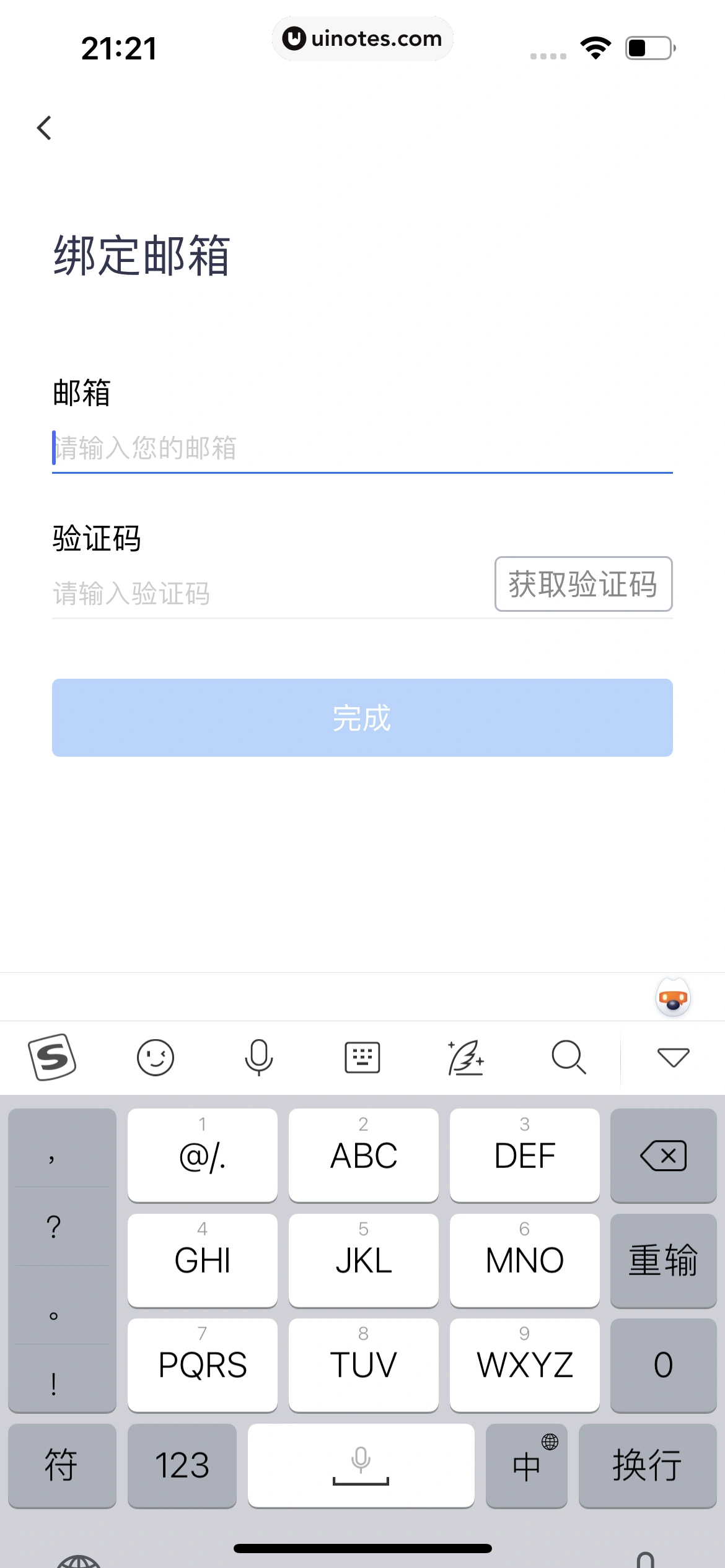Select the handwriting input icon

[465, 1058]
